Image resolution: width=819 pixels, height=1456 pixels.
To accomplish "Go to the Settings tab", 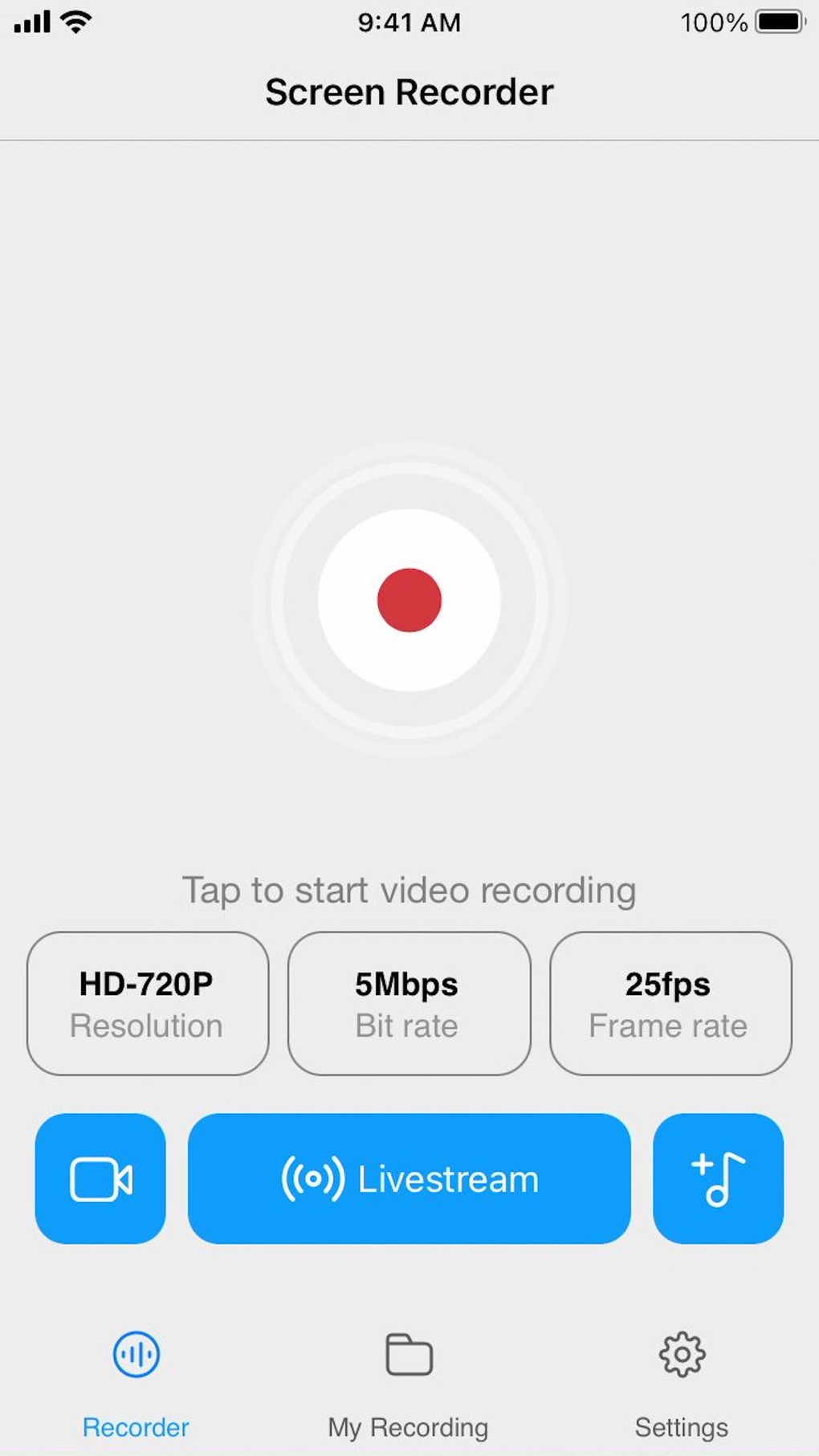I will coord(682,1383).
